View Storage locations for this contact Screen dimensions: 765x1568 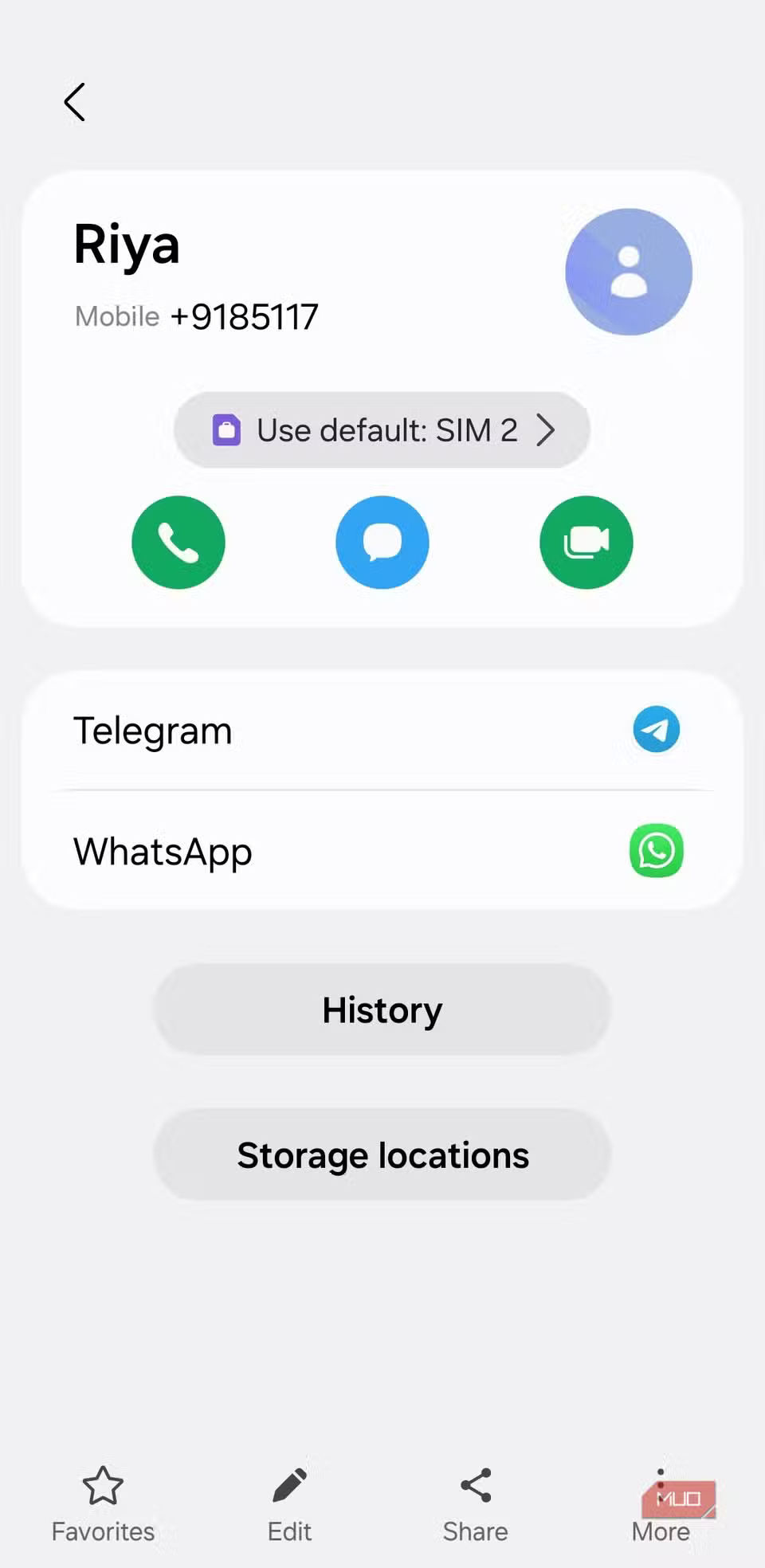(382, 1154)
